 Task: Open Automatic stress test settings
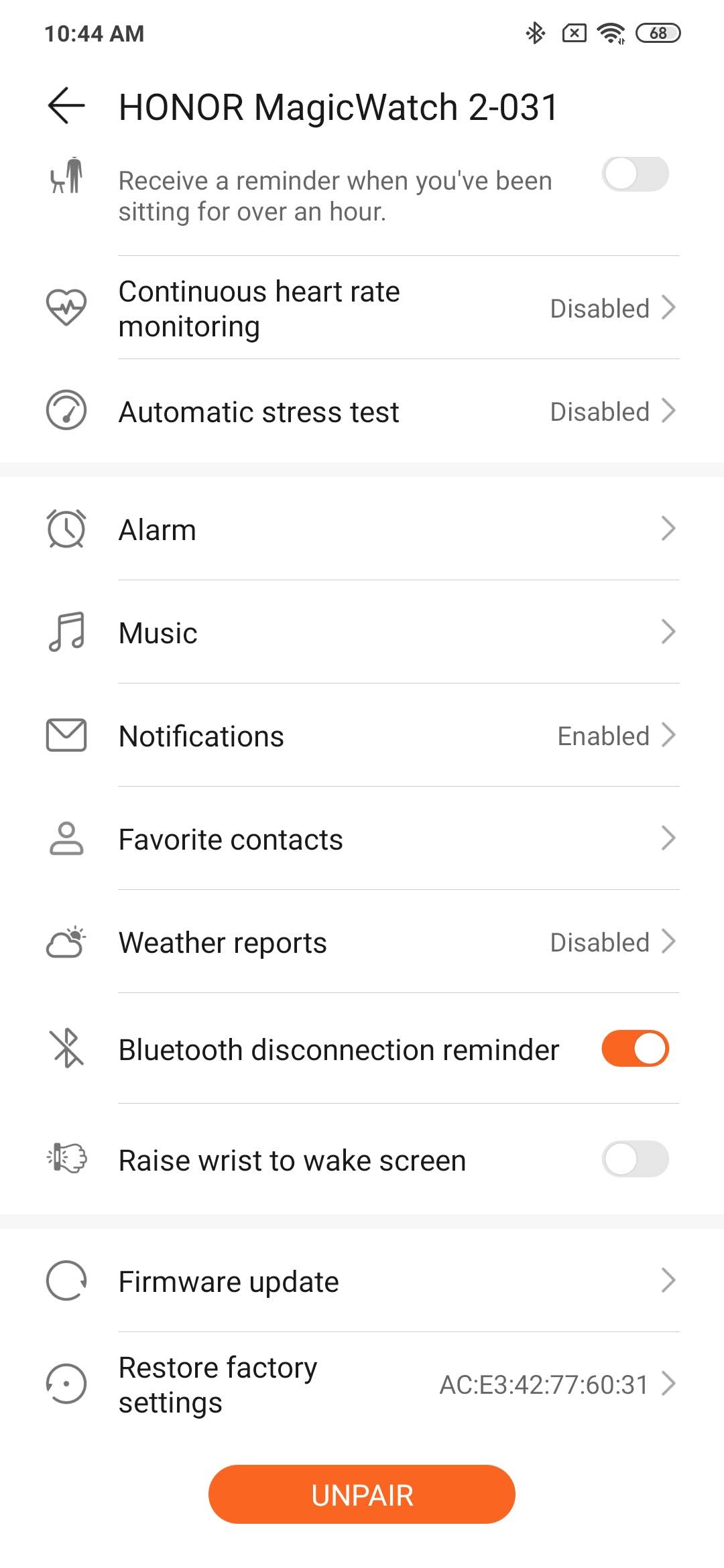362,411
